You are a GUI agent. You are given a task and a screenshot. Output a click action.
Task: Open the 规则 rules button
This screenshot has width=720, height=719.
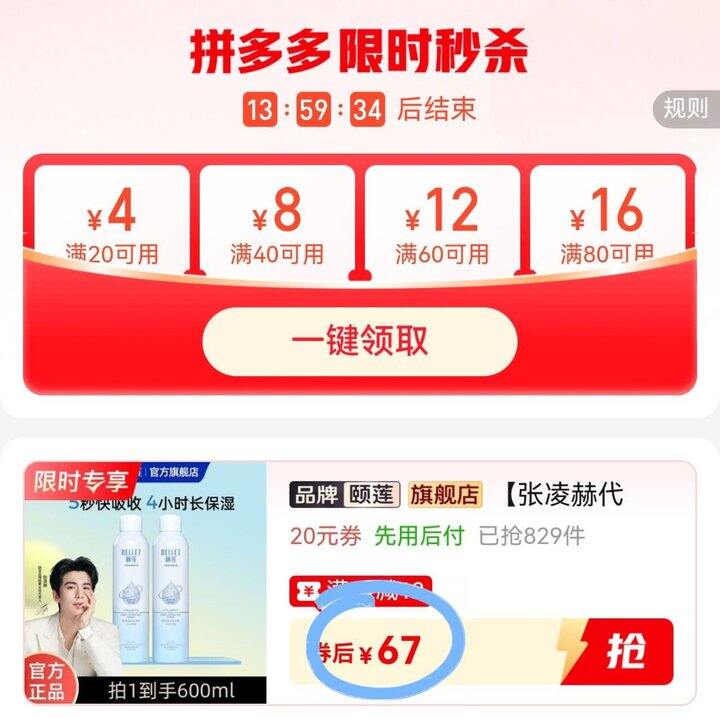[x=688, y=108]
